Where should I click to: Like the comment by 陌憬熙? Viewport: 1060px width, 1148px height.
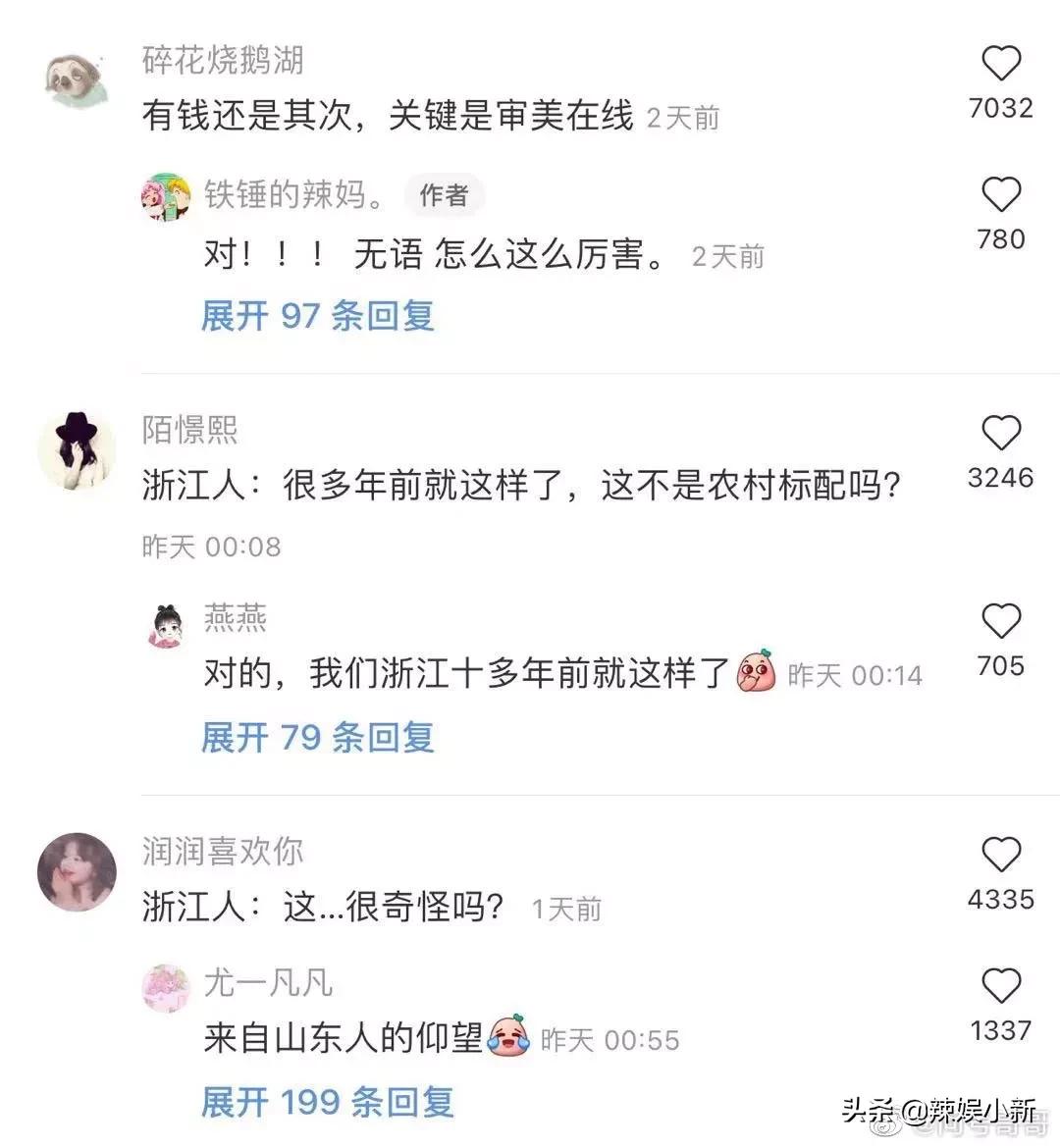coord(1000,434)
